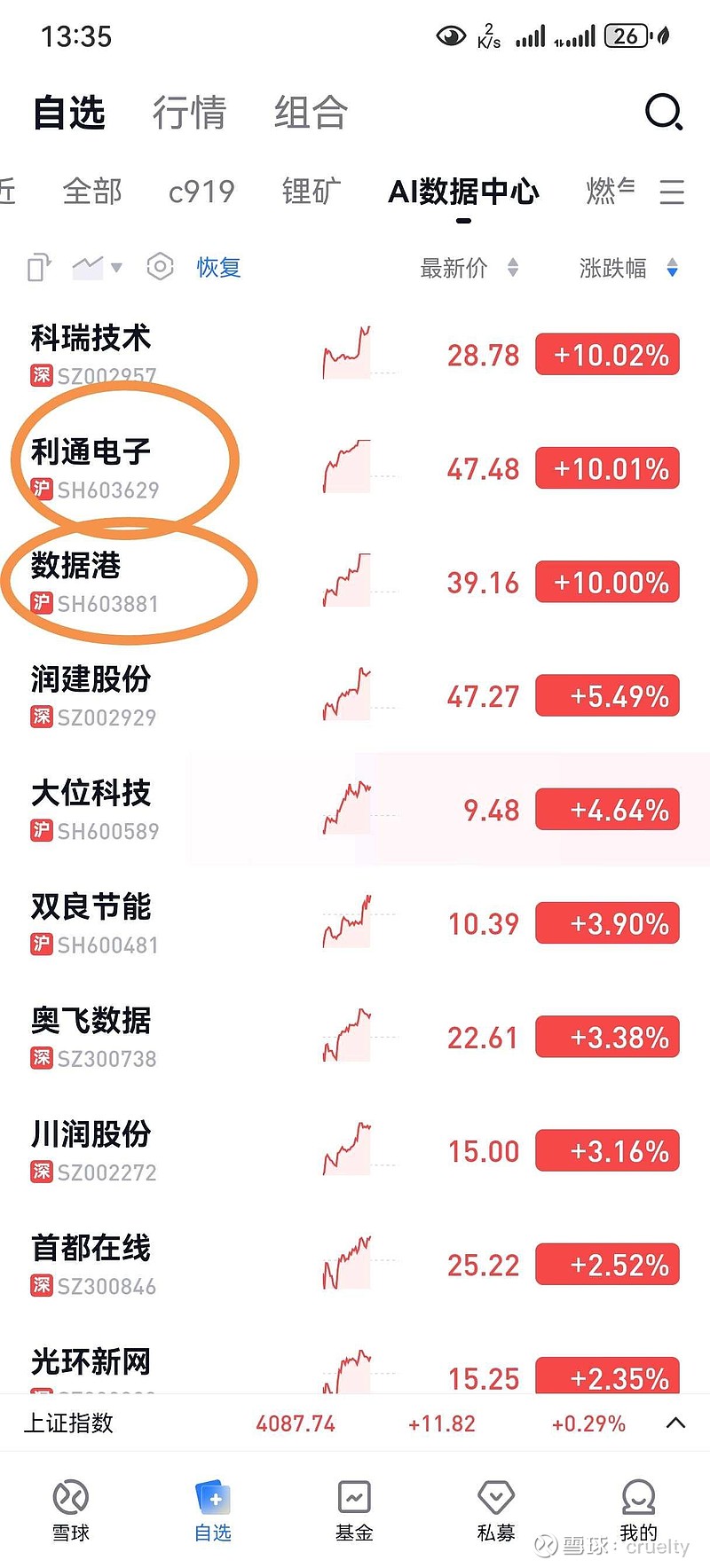Sort the list by 最新价
This screenshot has width=710, height=1568.
[468, 268]
